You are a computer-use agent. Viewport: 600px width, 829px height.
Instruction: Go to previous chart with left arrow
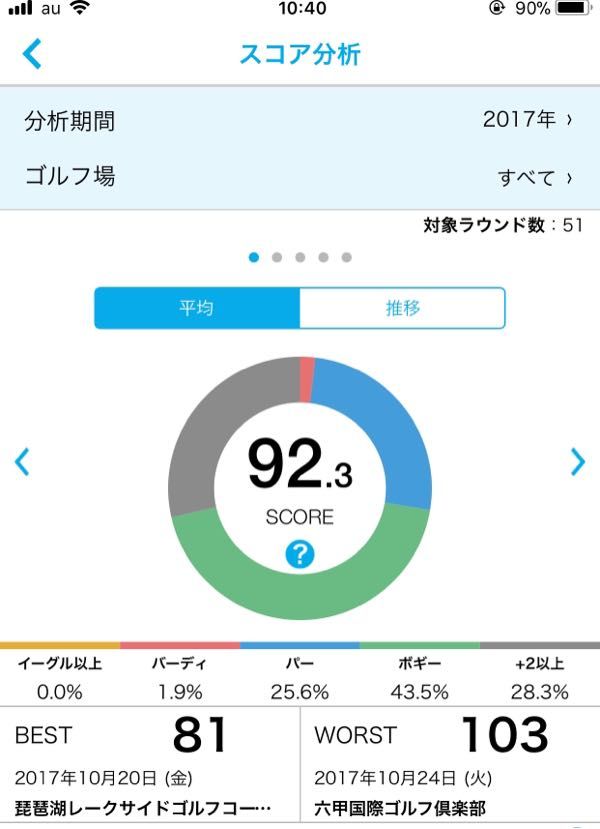(22, 462)
